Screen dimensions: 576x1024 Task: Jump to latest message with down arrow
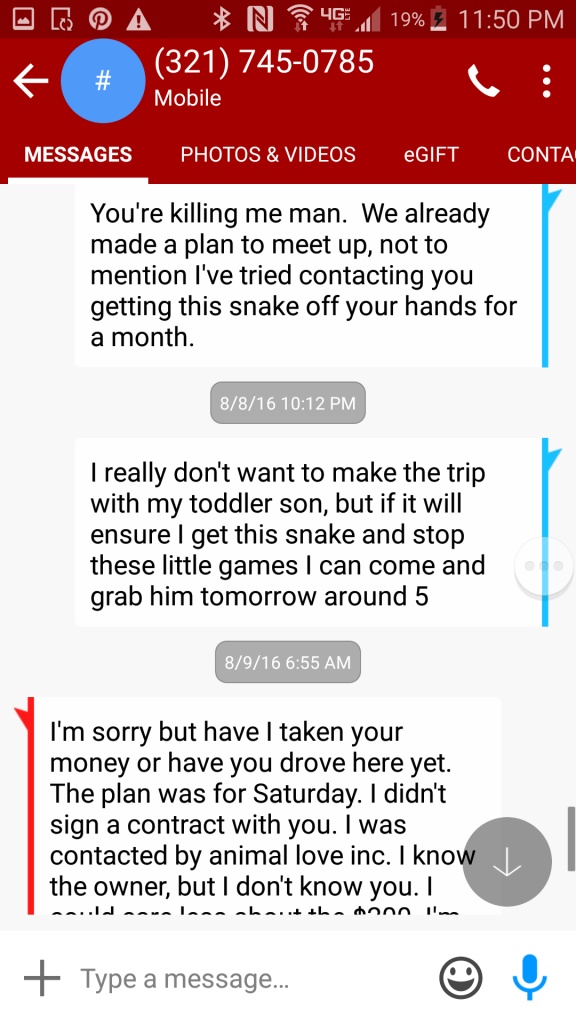pos(507,861)
